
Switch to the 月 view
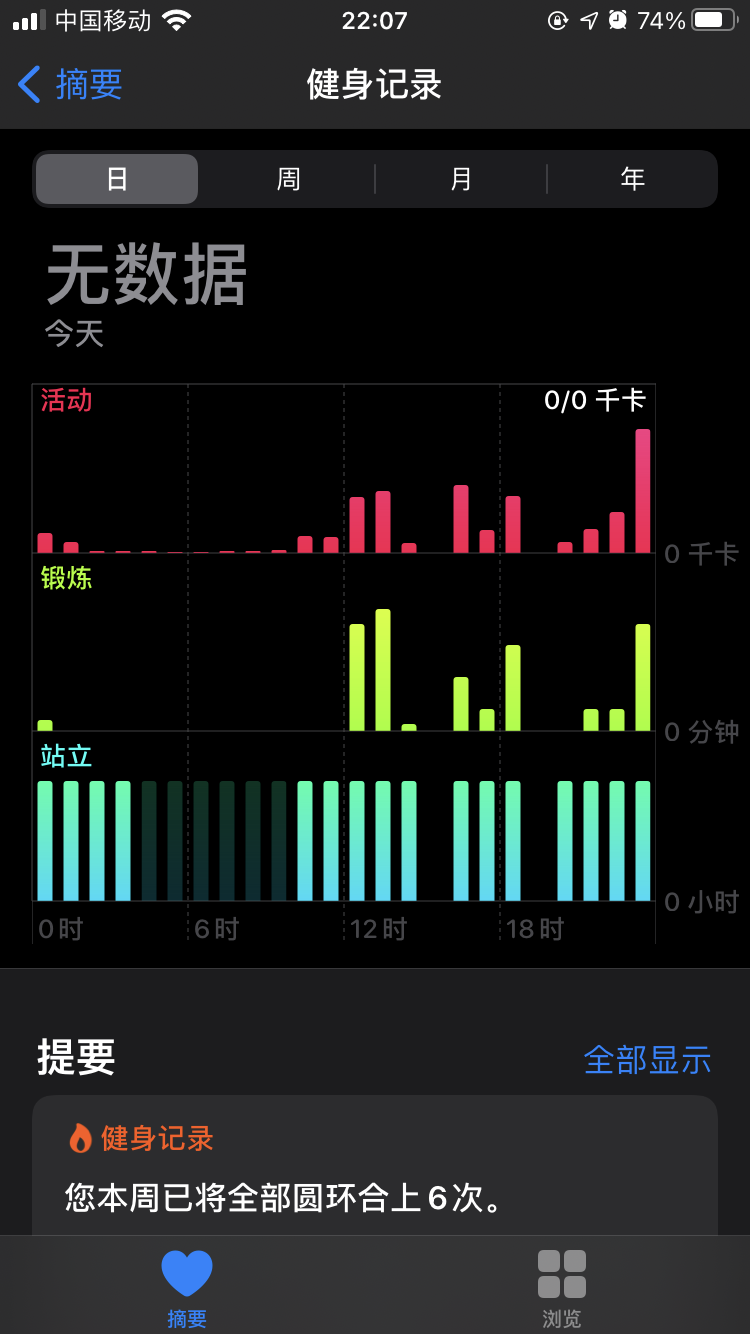461,179
